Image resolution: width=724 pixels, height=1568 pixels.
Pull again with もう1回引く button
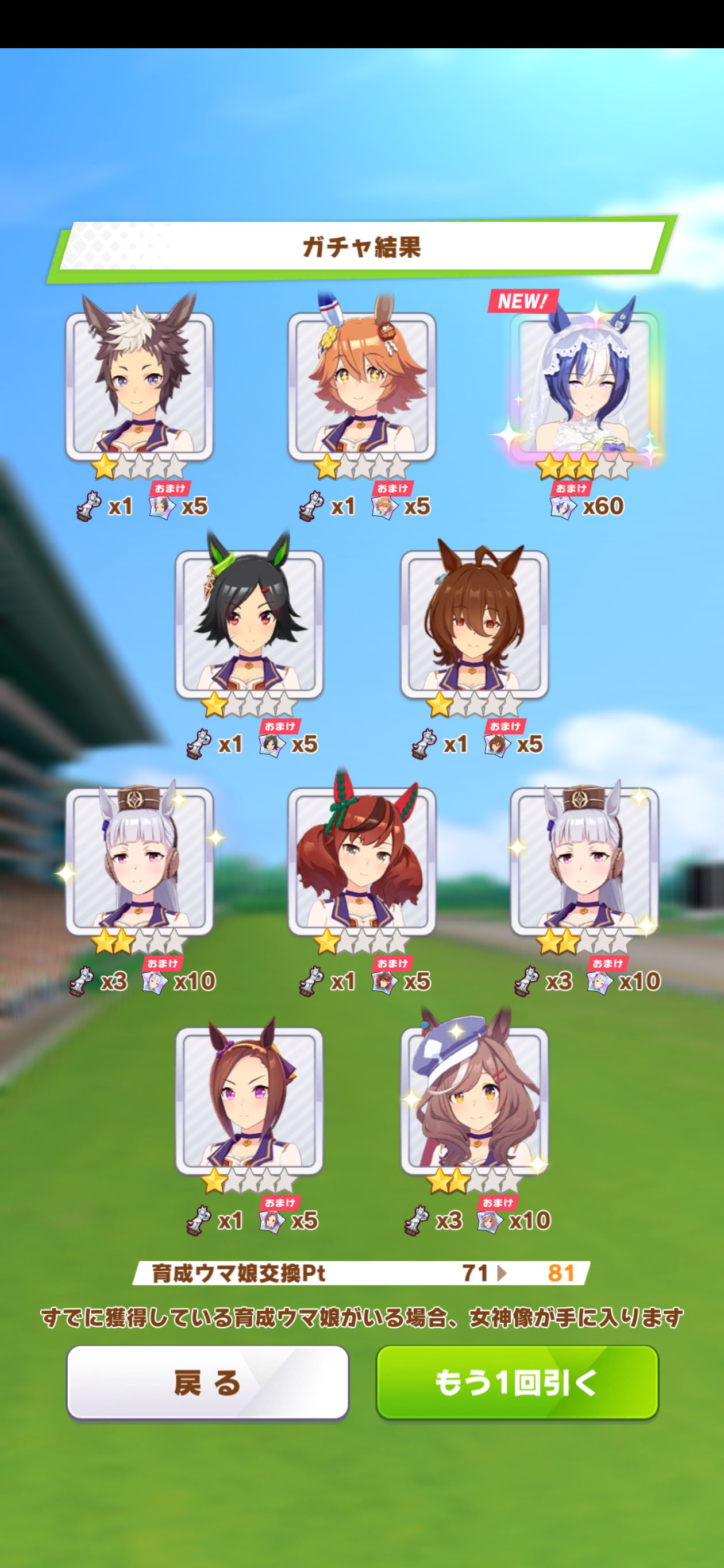517,1382
